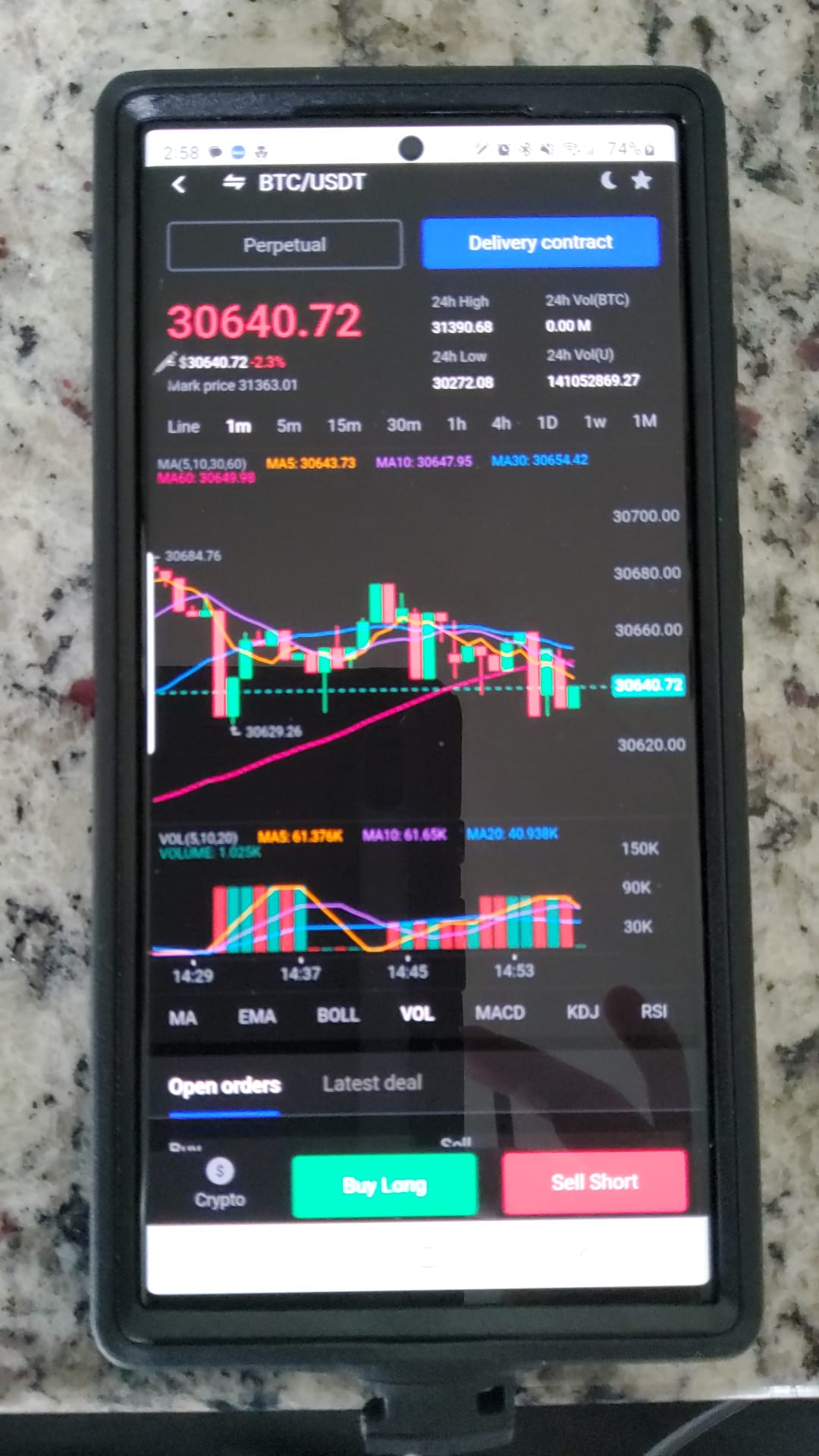819x1456 pixels.
Task: Toggle night mode with the moon icon
Action: click(x=608, y=180)
